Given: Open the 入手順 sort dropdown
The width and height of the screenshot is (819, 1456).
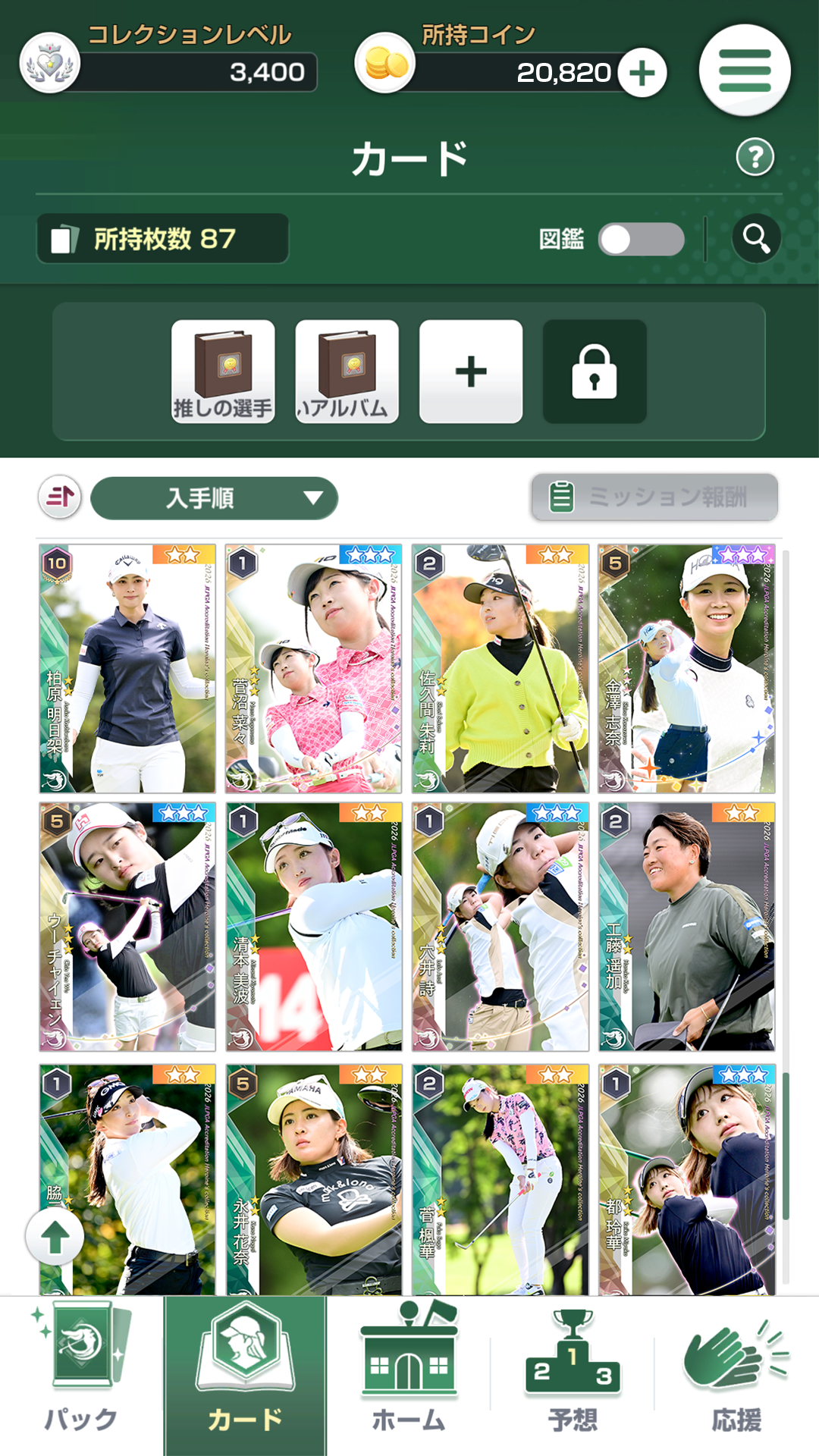Looking at the screenshot, I should [213, 498].
